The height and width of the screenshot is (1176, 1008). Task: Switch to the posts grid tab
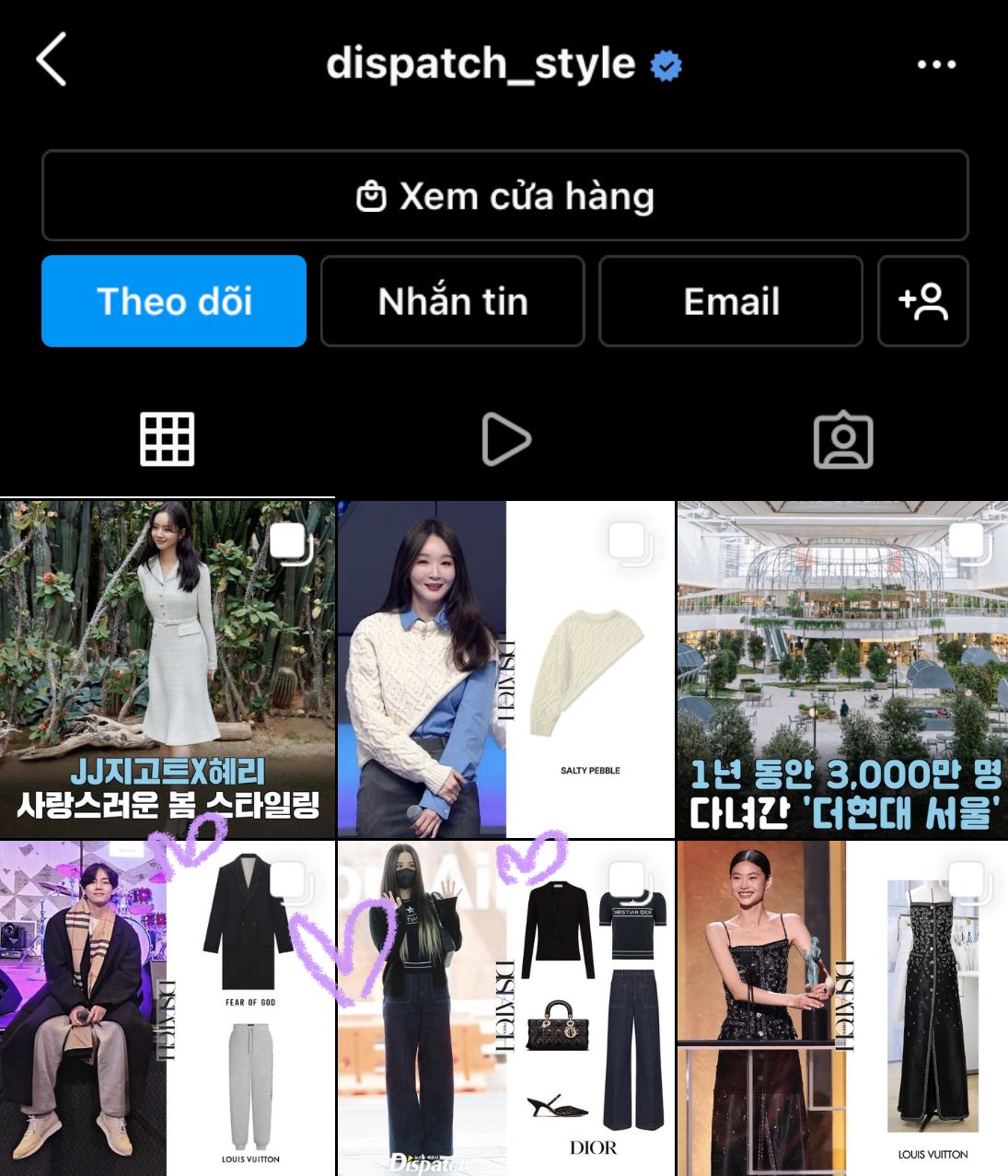pyautogui.click(x=167, y=439)
